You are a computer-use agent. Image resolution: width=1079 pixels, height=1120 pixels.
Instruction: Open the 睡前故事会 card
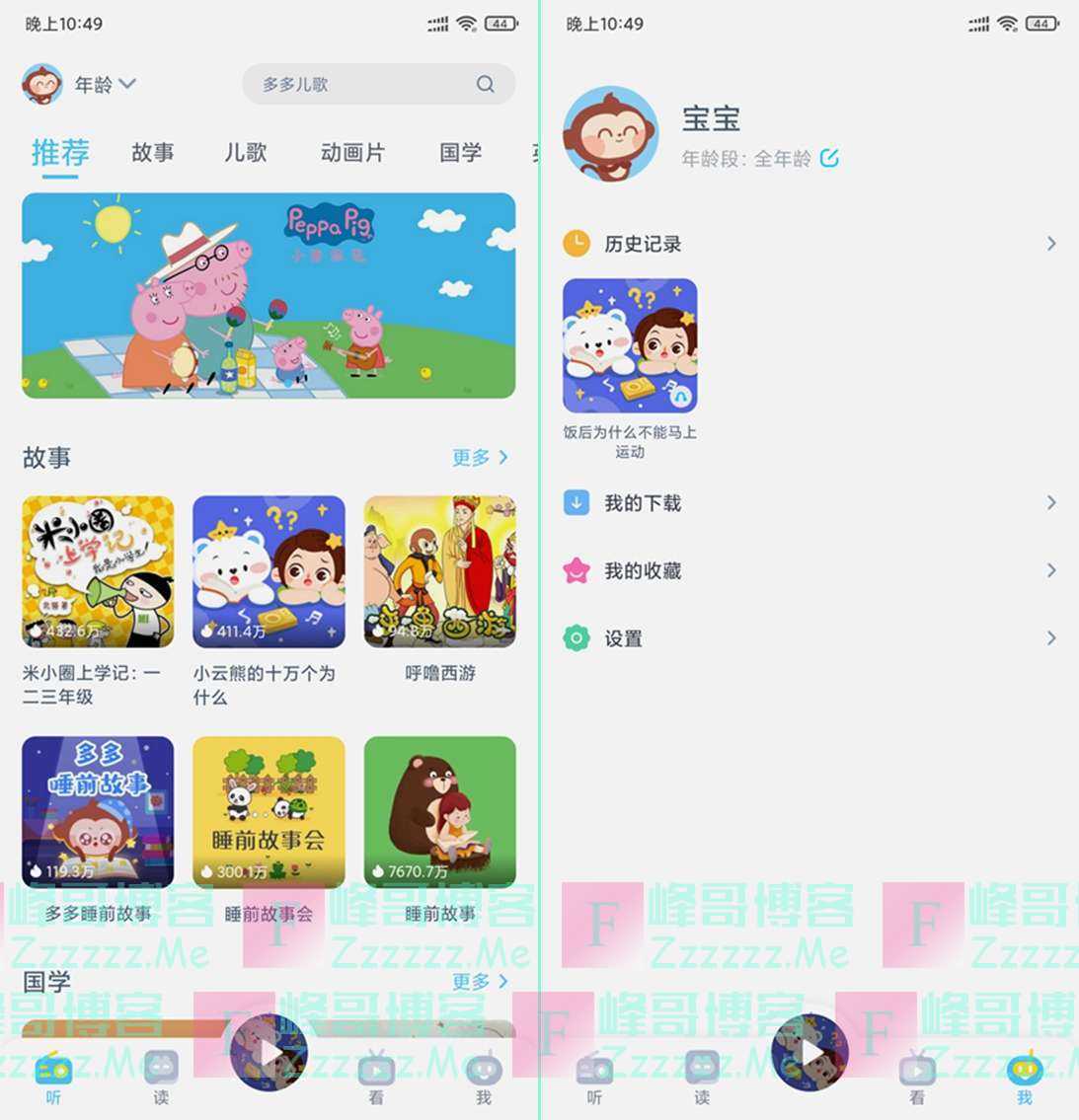(x=269, y=812)
